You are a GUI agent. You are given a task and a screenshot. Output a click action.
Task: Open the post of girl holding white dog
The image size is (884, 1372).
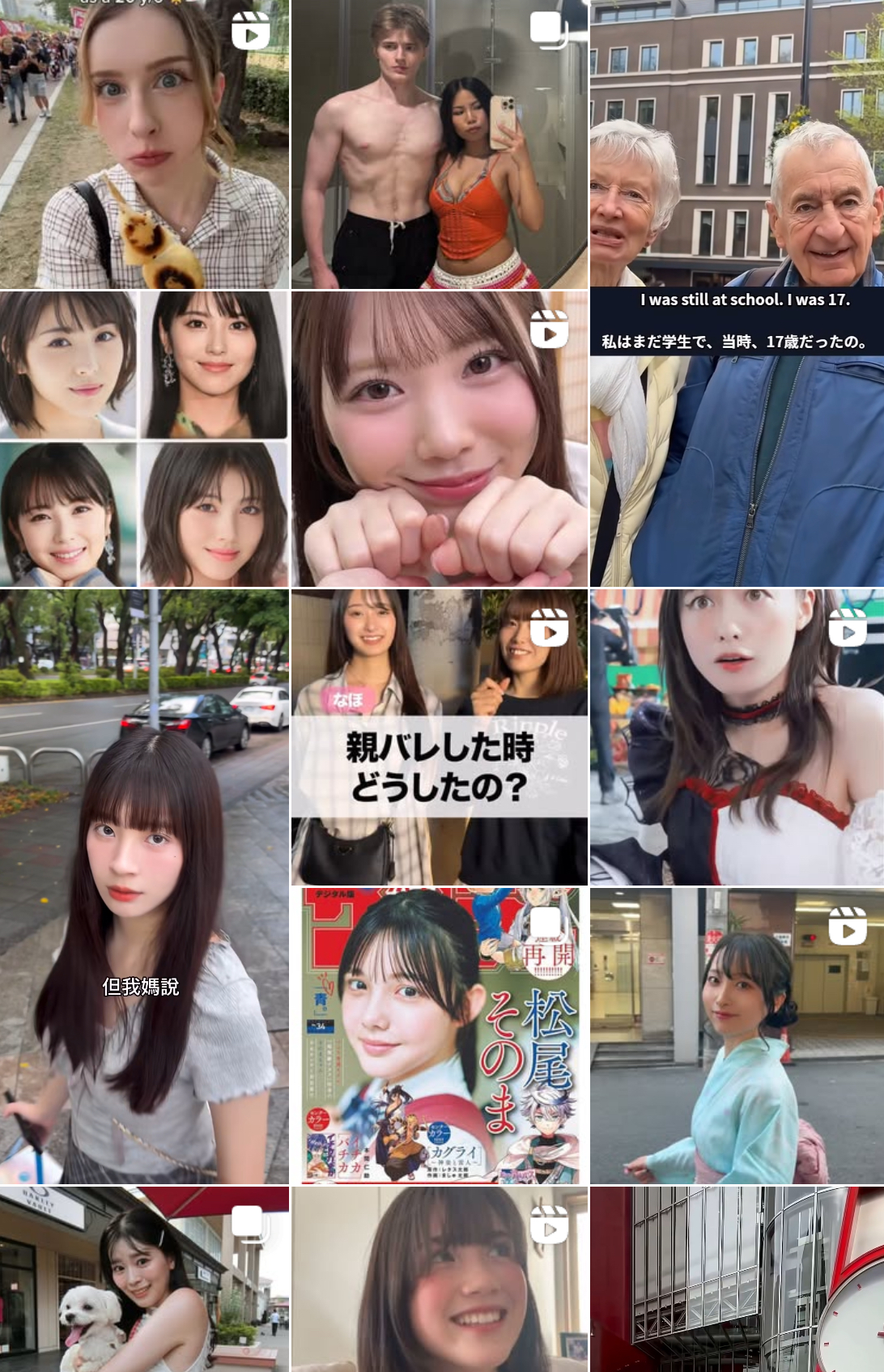coord(144,1279)
